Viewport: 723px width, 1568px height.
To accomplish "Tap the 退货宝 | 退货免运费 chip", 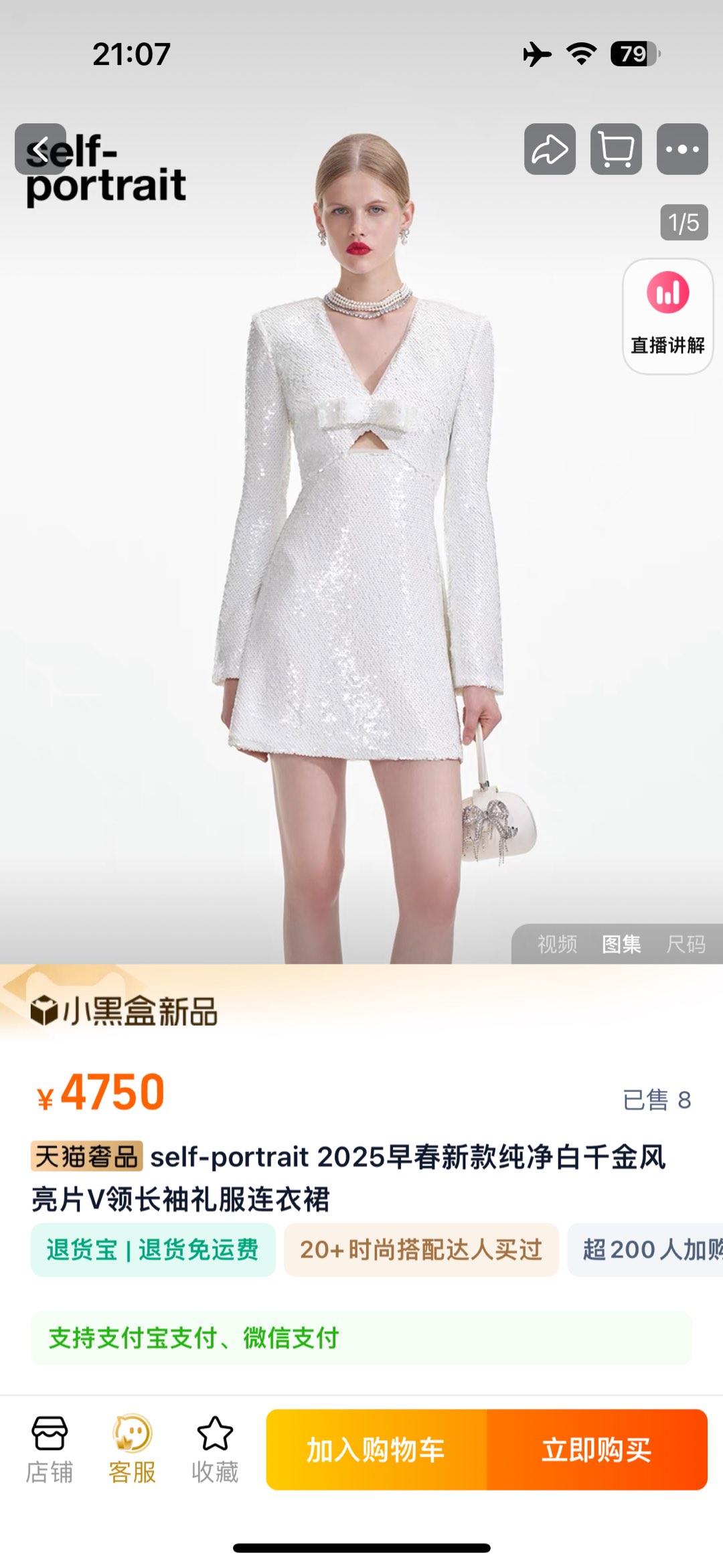I will pyautogui.click(x=153, y=1249).
